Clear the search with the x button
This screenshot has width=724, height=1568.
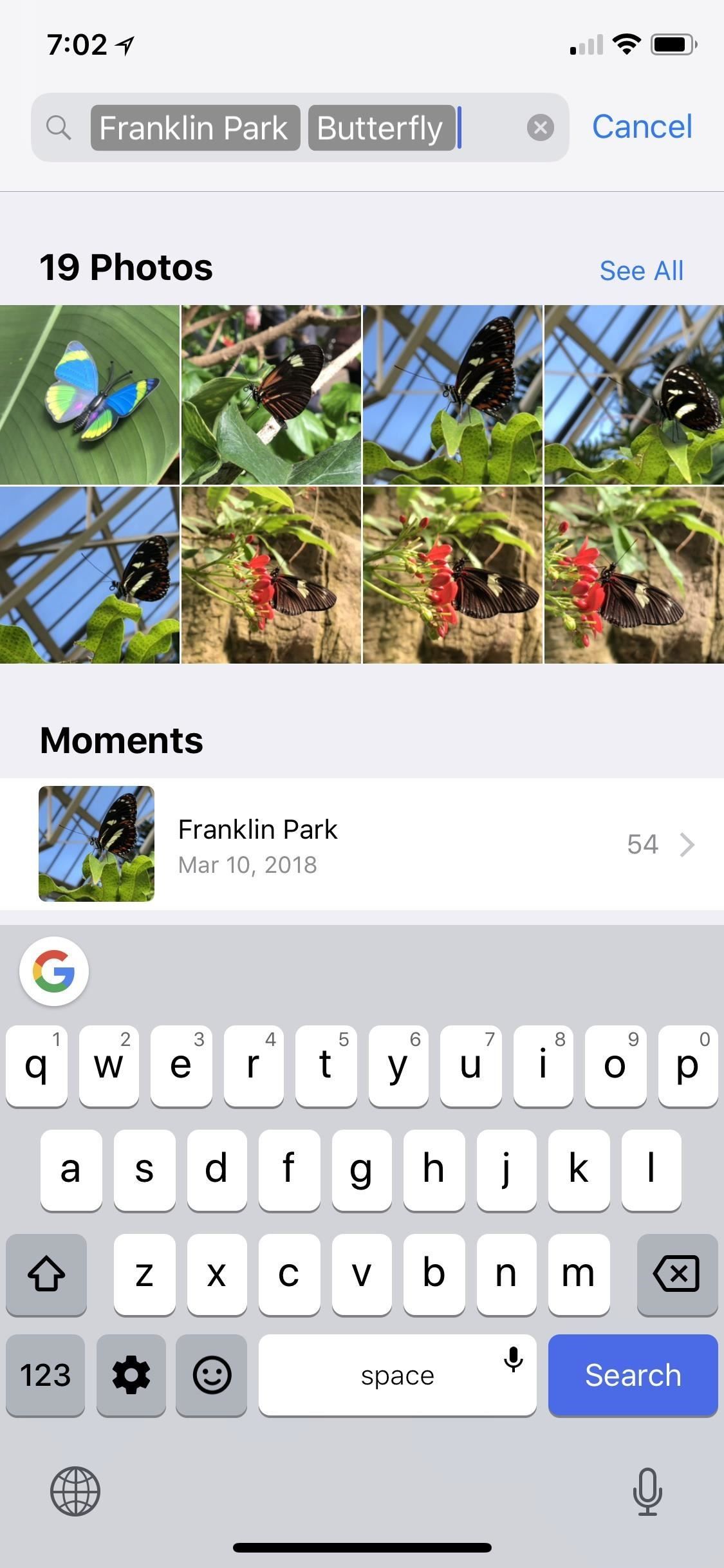tap(540, 126)
